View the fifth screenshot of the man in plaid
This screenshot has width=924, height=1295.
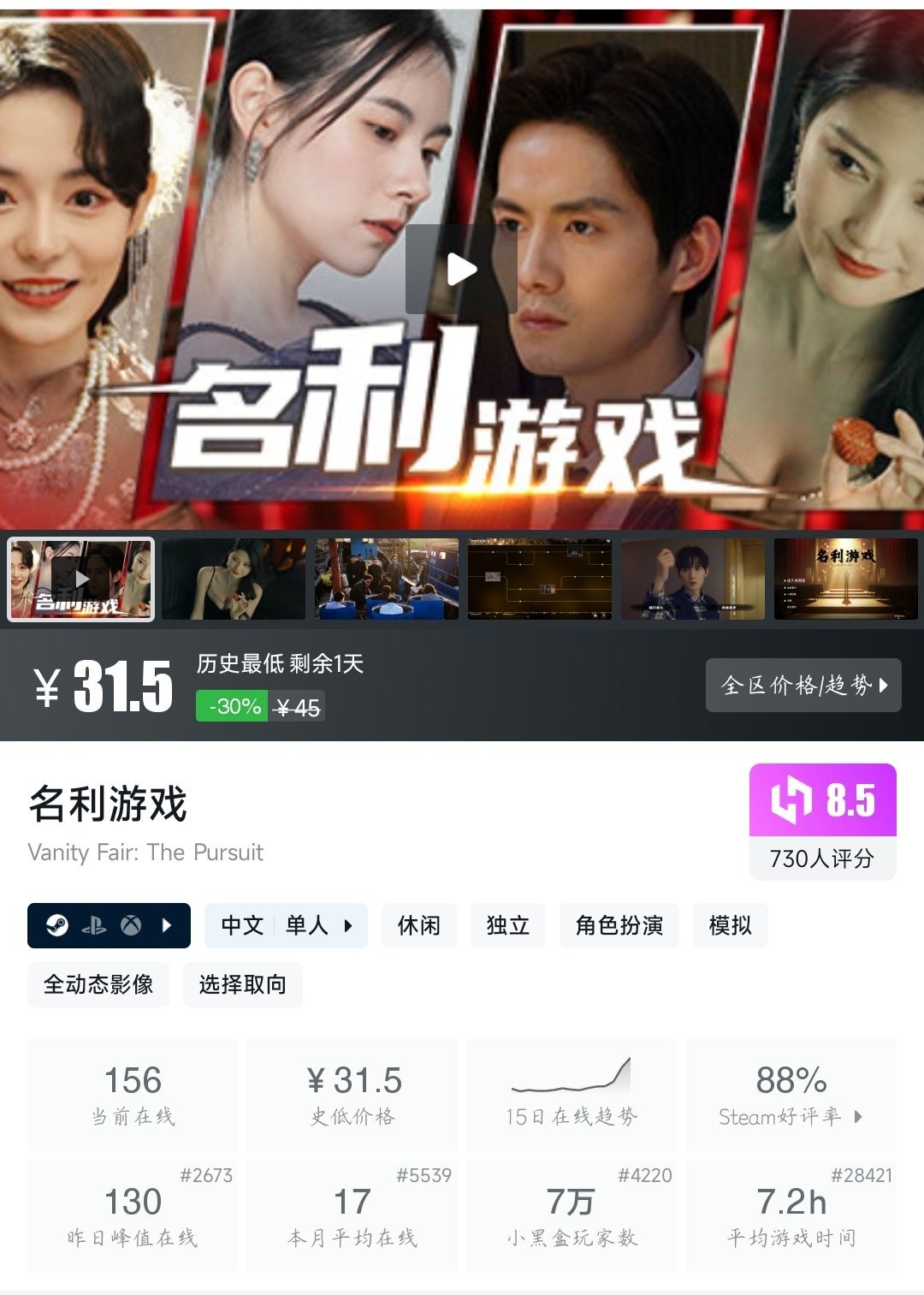click(693, 579)
